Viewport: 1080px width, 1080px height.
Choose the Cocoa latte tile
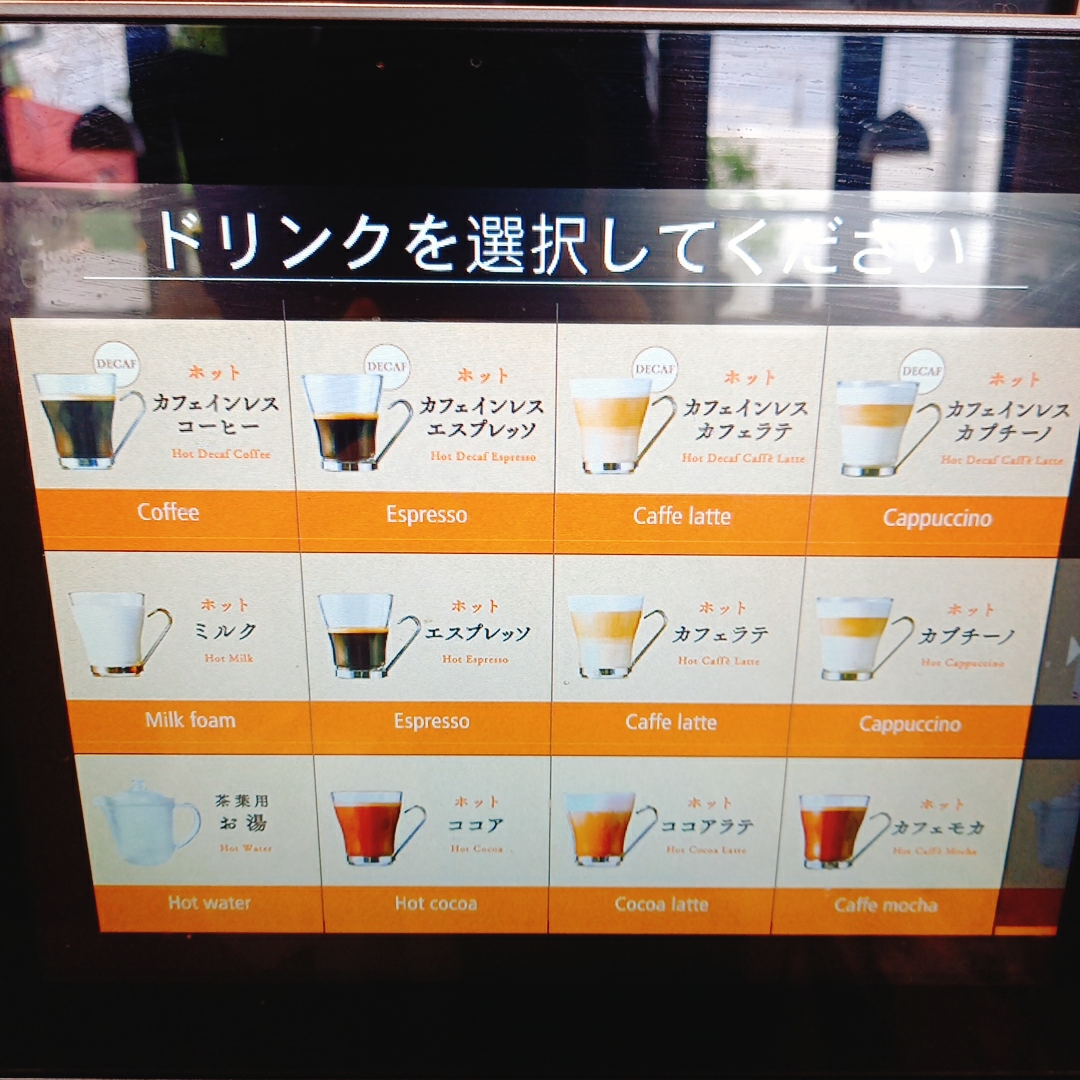click(x=665, y=847)
